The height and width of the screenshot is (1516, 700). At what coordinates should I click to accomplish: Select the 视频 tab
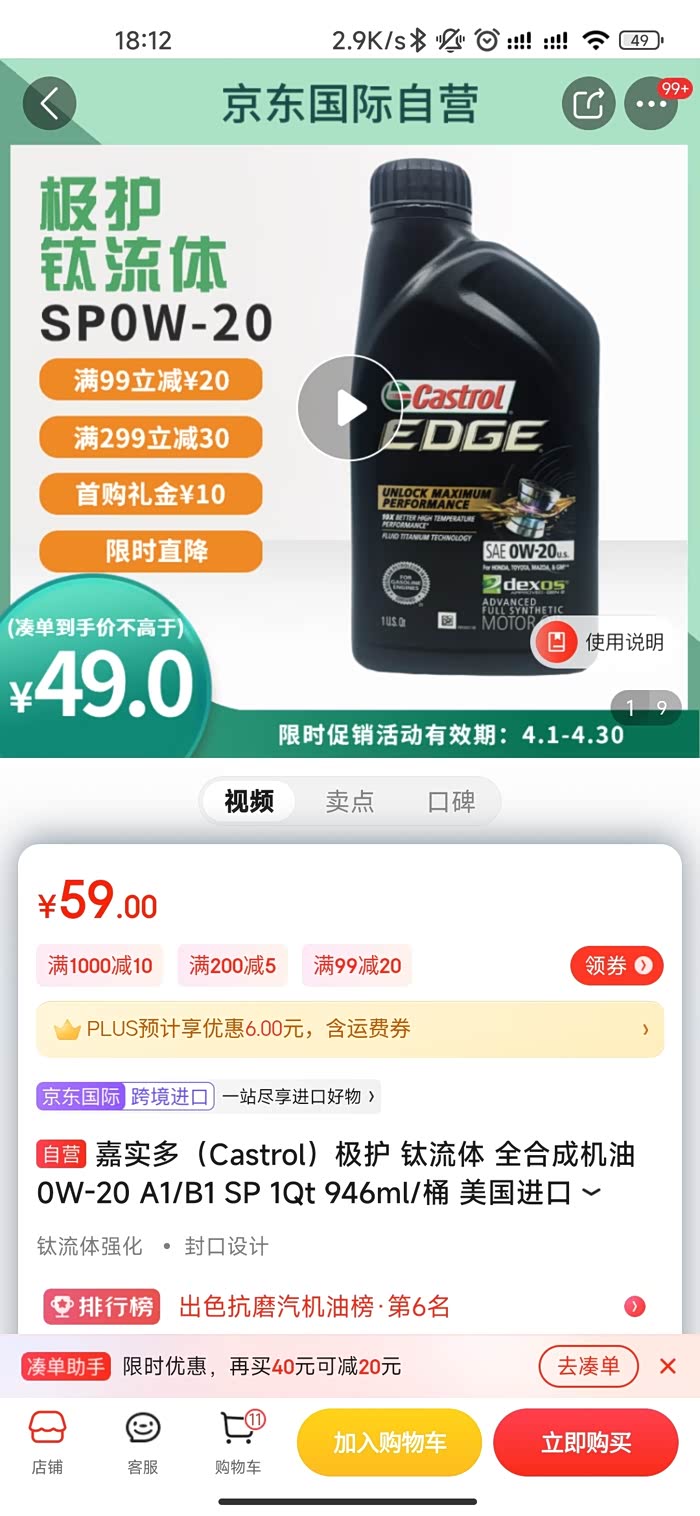249,802
